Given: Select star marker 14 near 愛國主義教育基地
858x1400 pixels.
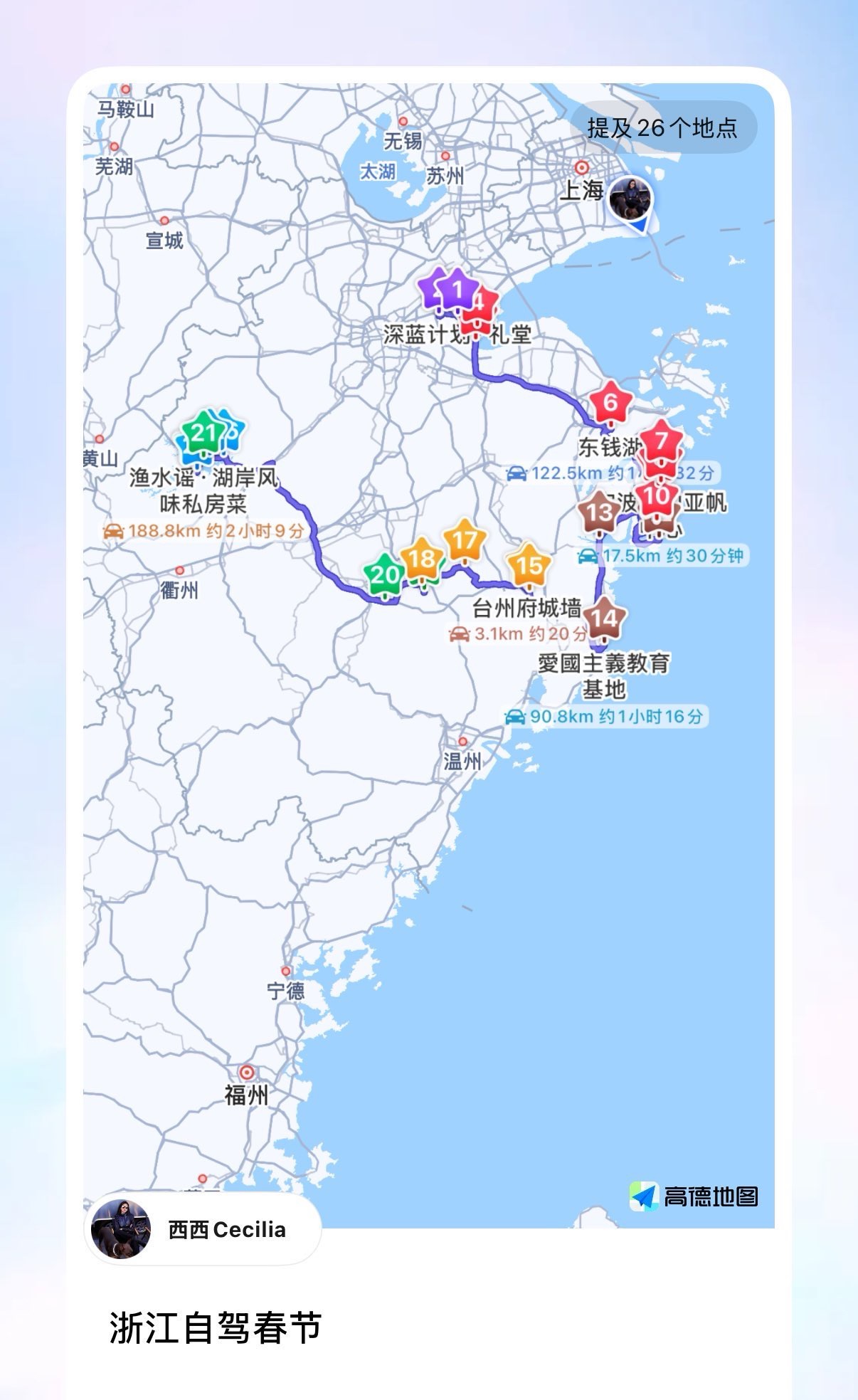Looking at the screenshot, I should [x=604, y=619].
